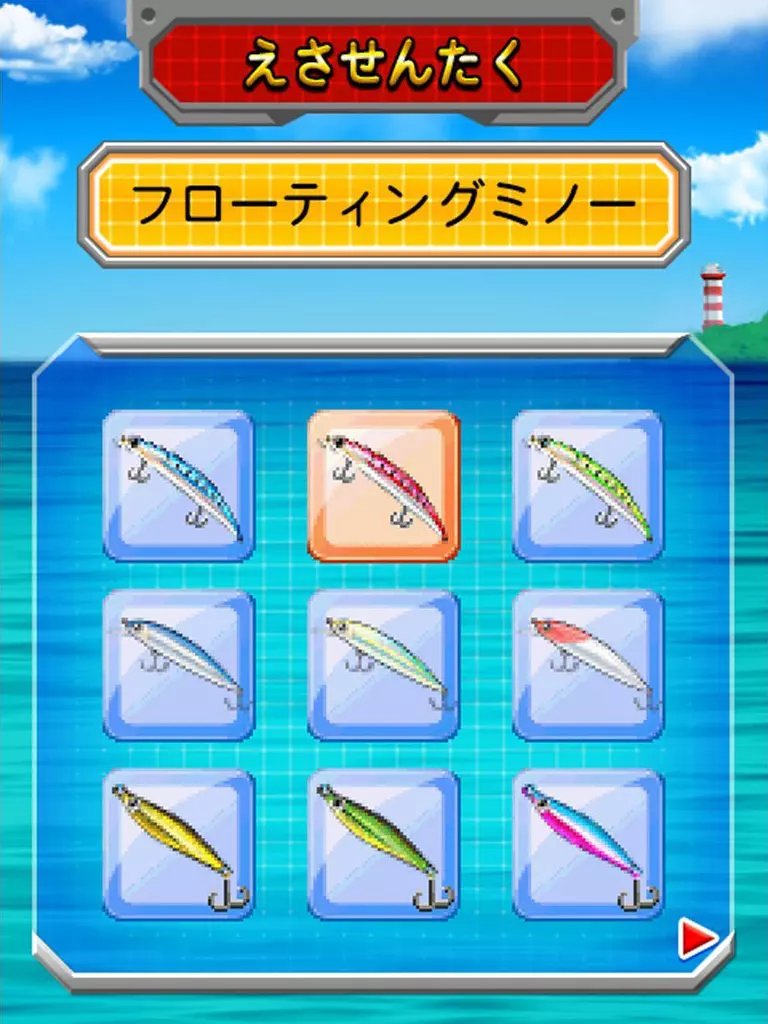
Task: Pick the green-yellow spotted minnow lure
Action: pyautogui.click(x=588, y=486)
